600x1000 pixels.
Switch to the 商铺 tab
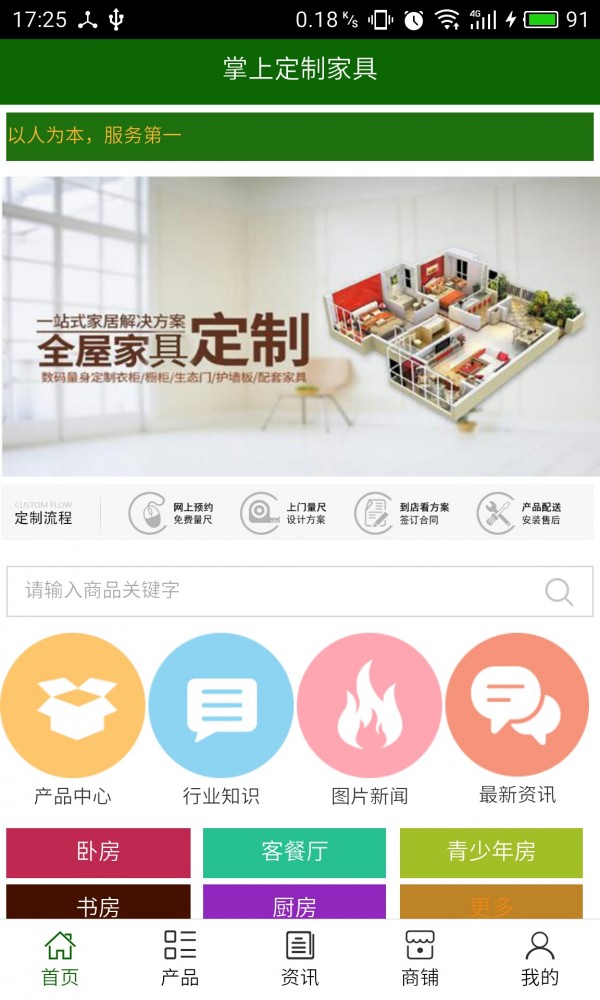click(420, 960)
